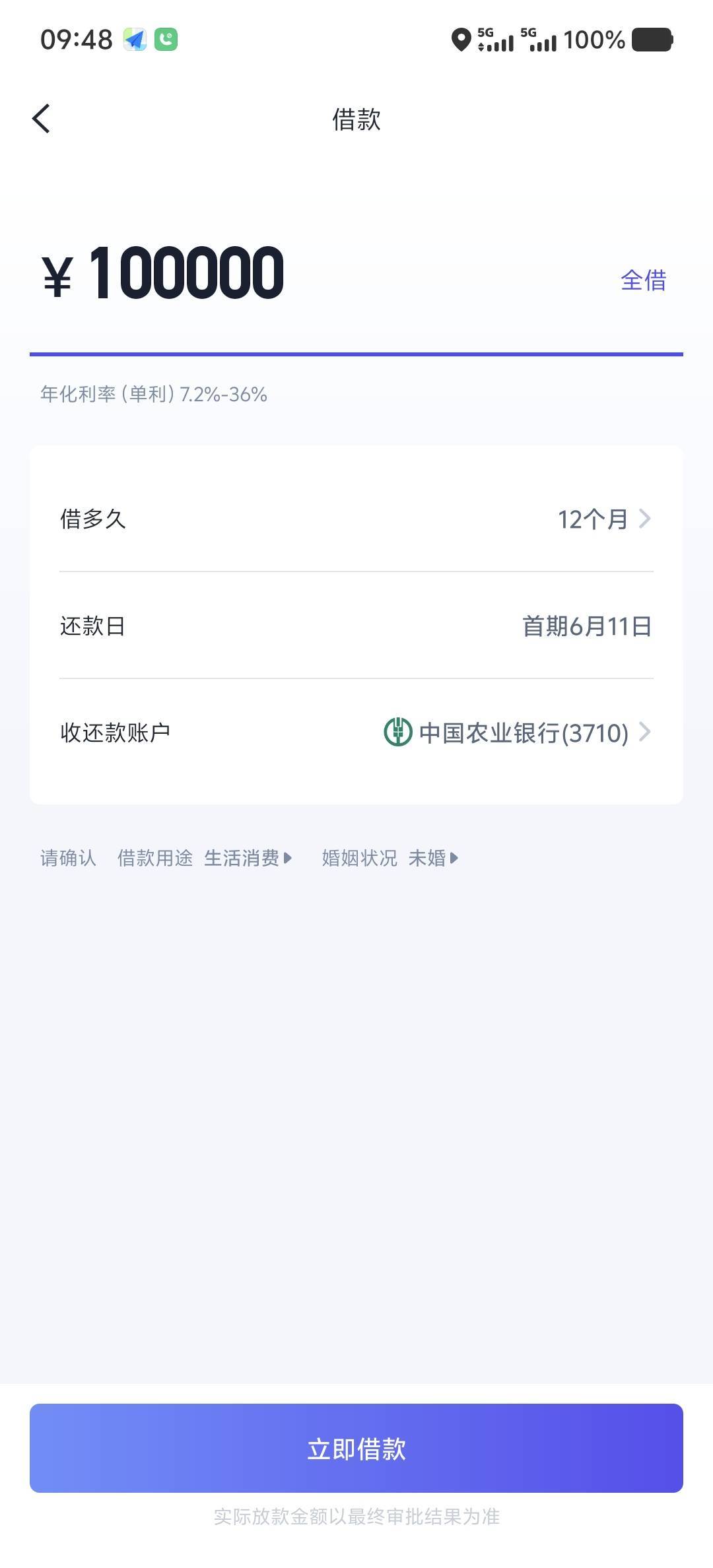Tap 全借 to borrow the full amount

tap(644, 280)
